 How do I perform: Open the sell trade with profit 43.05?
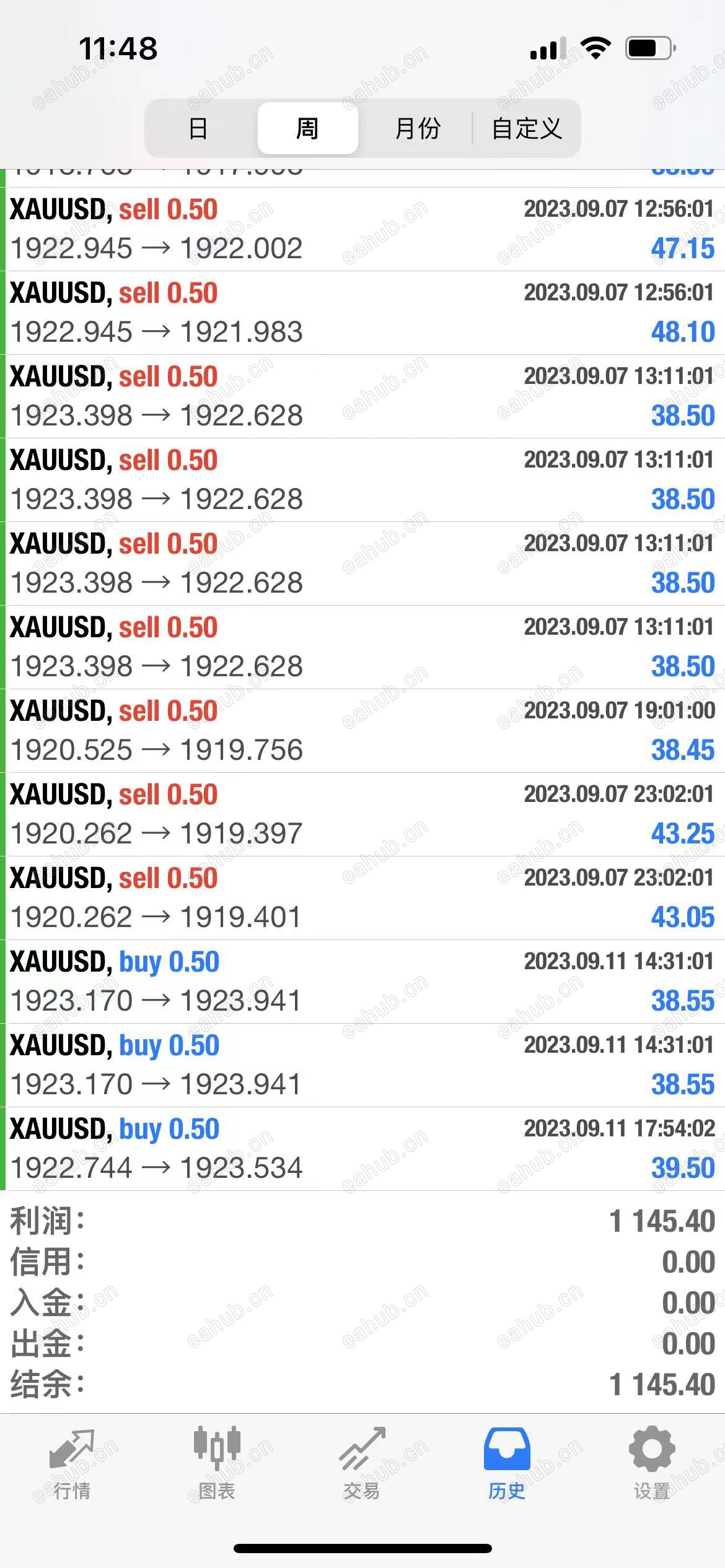pyautogui.click(x=362, y=898)
